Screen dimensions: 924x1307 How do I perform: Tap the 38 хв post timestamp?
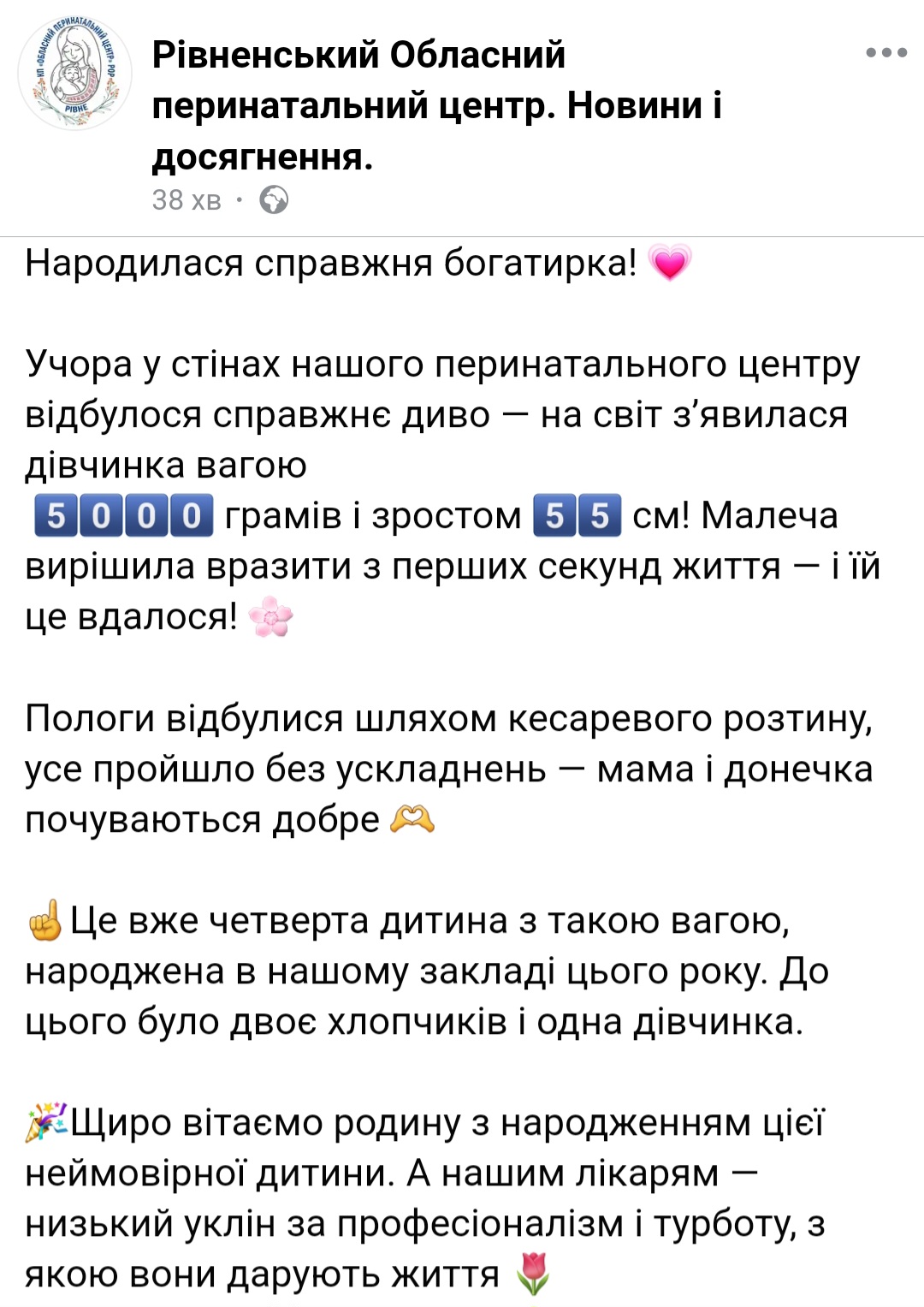pos(186,200)
